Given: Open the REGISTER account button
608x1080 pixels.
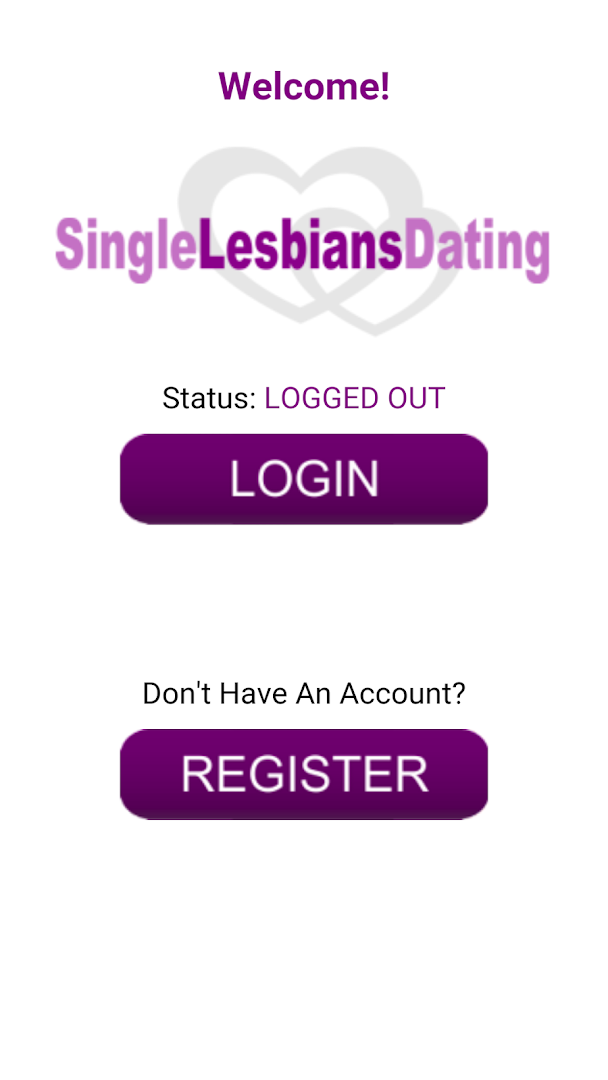Looking at the screenshot, I should (x=304, y=773).
